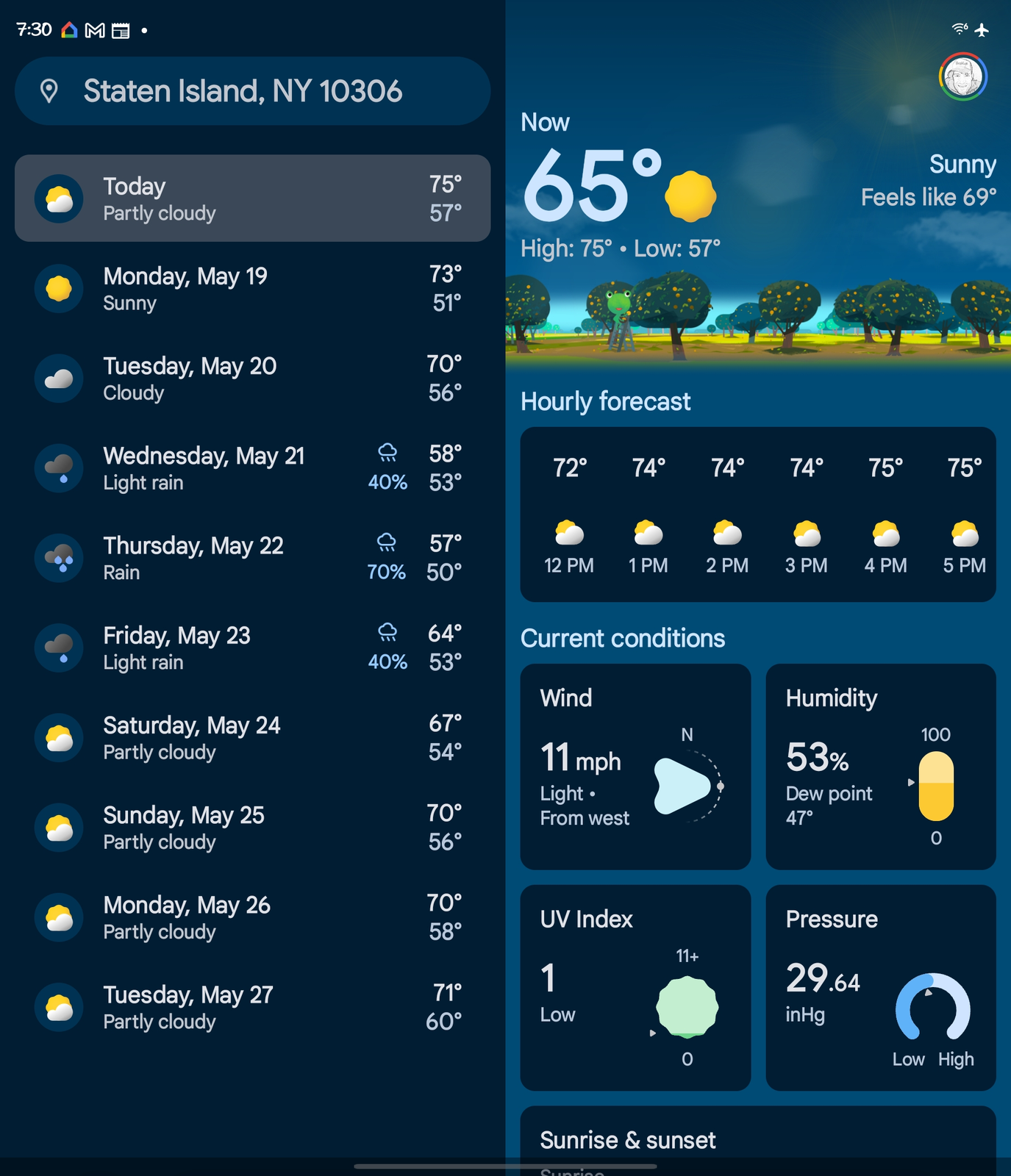Viewport: 1011px width, 1176px height.
Task: Select Tuesday, May 20 cloudy forecast
Action: click(252, 378)
